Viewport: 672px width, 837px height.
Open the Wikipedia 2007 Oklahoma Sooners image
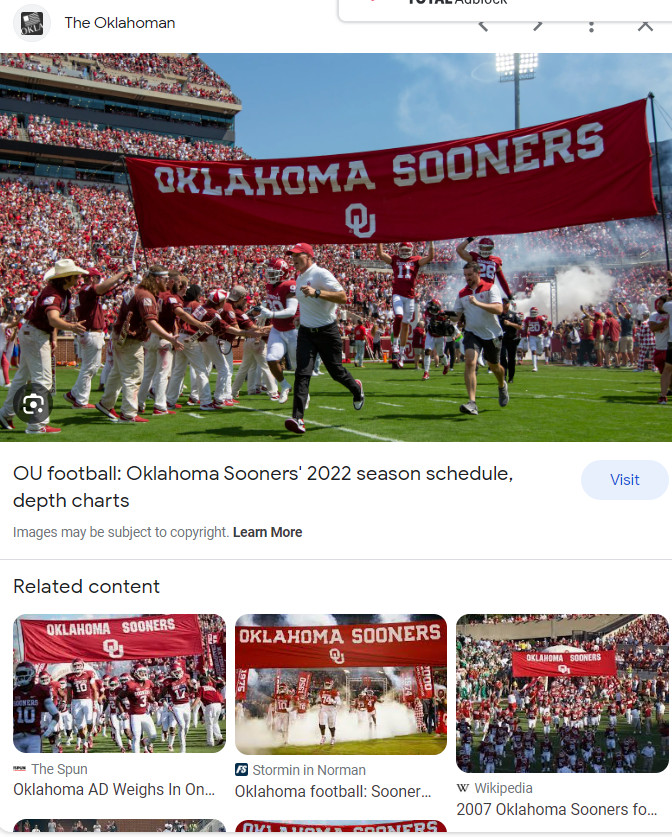coord(562,694)
